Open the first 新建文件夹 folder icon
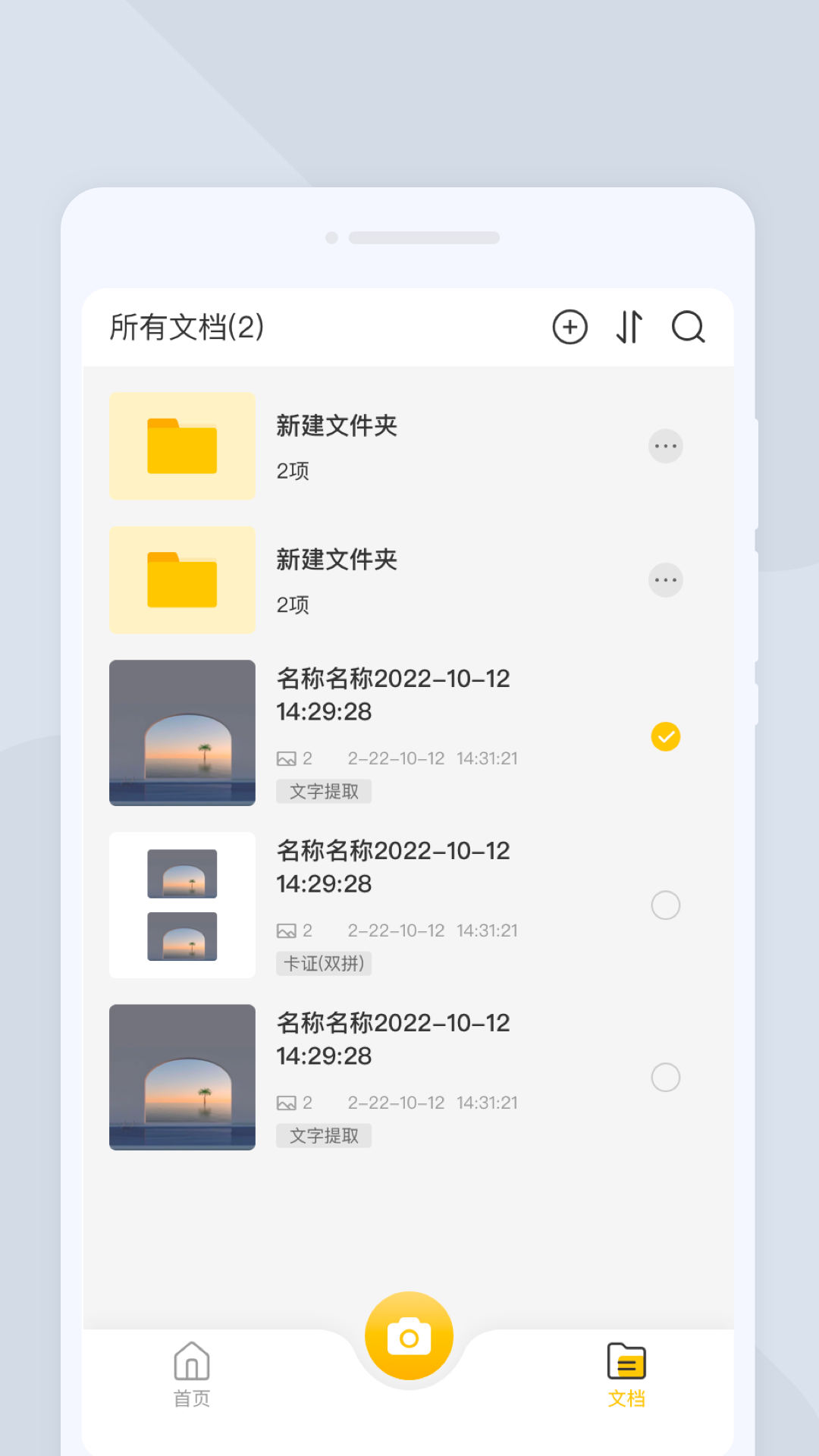The width and height of the screenshot is (819, 1456). point(182,445)
